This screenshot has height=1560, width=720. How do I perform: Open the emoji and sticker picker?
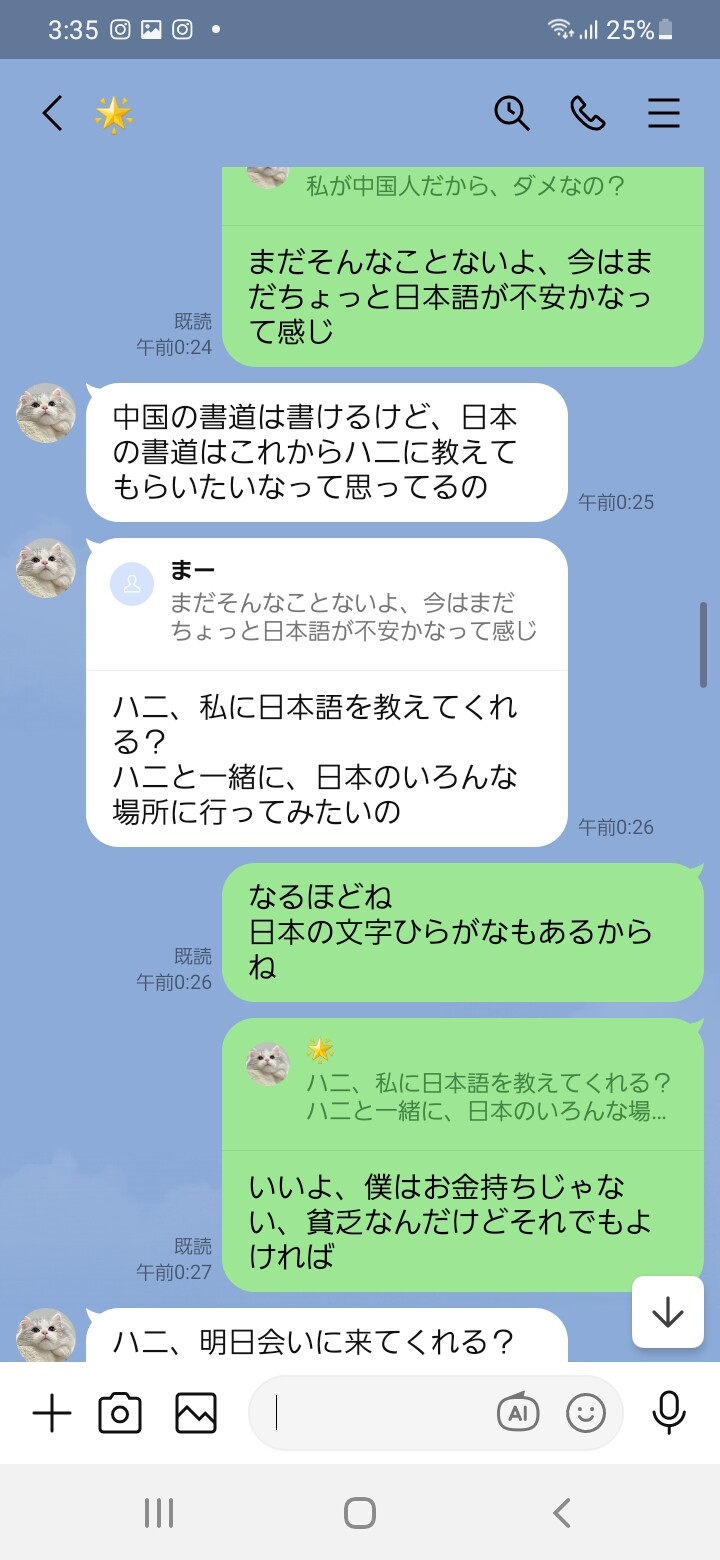pyautogui.click(x=586, y=1413)
